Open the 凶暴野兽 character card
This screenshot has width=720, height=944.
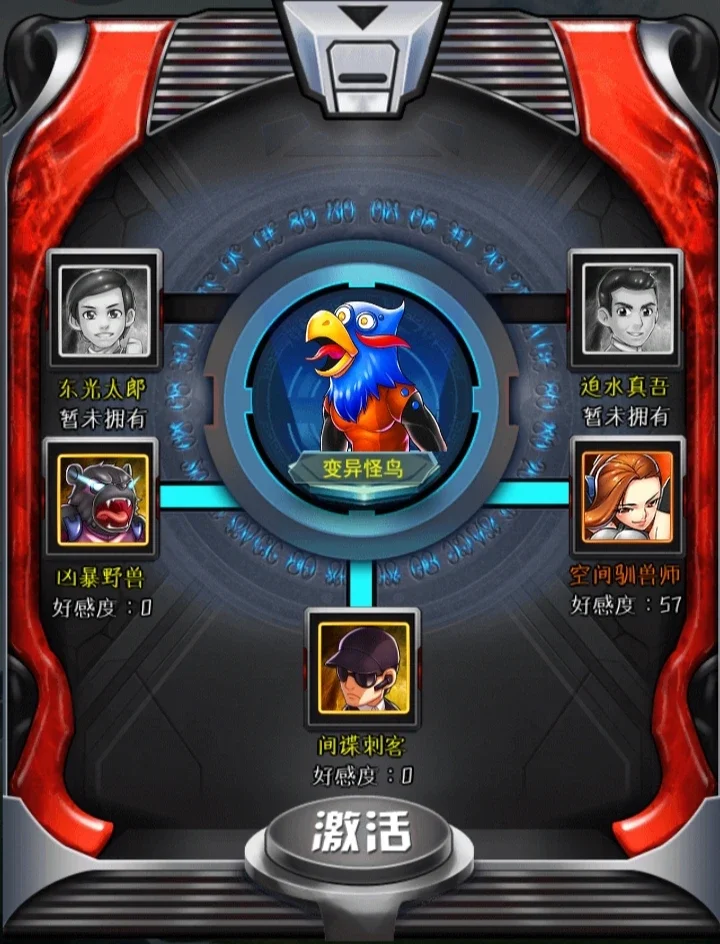click(103, 499)
